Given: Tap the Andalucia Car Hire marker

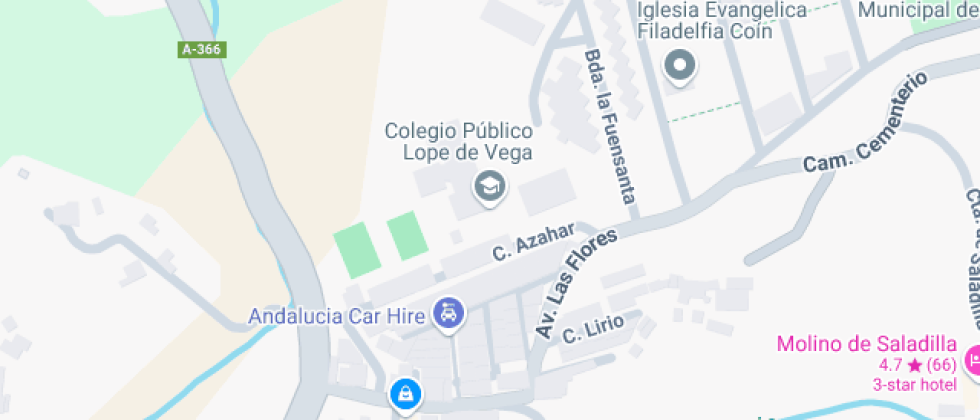Looking at the screenshot, I should coord(449,314).
